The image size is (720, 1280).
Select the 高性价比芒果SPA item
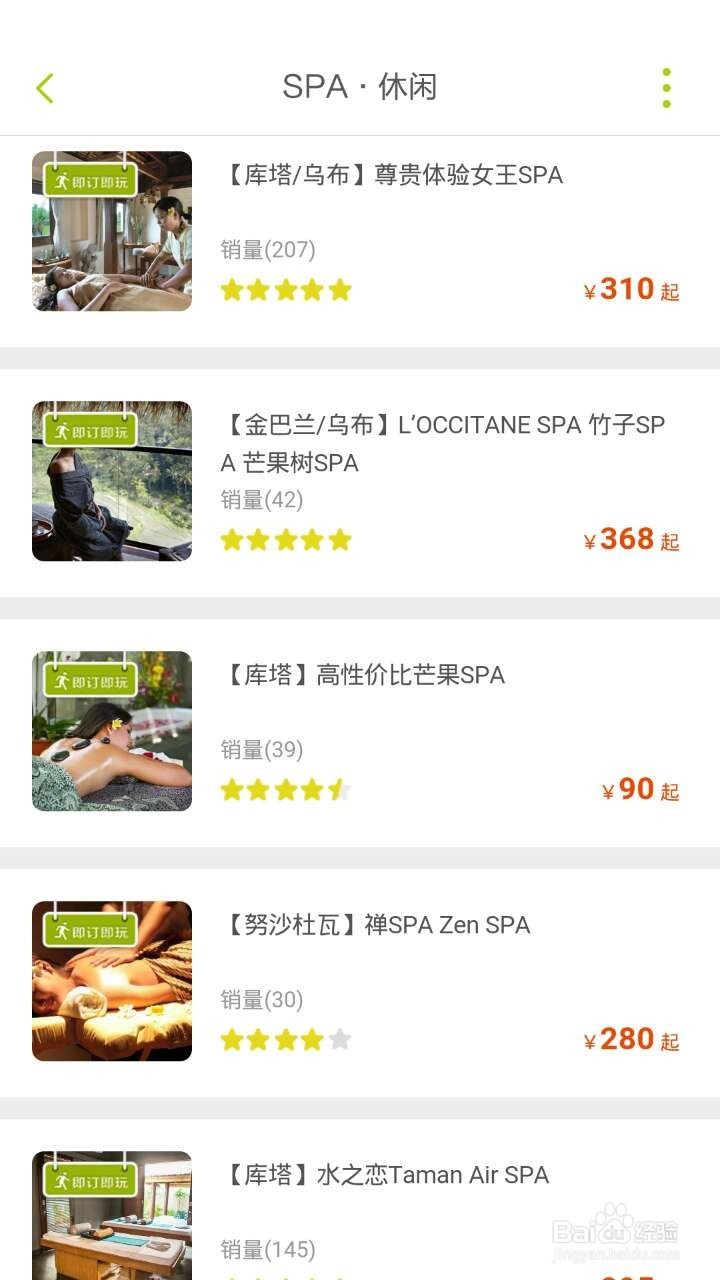[360, 733]
